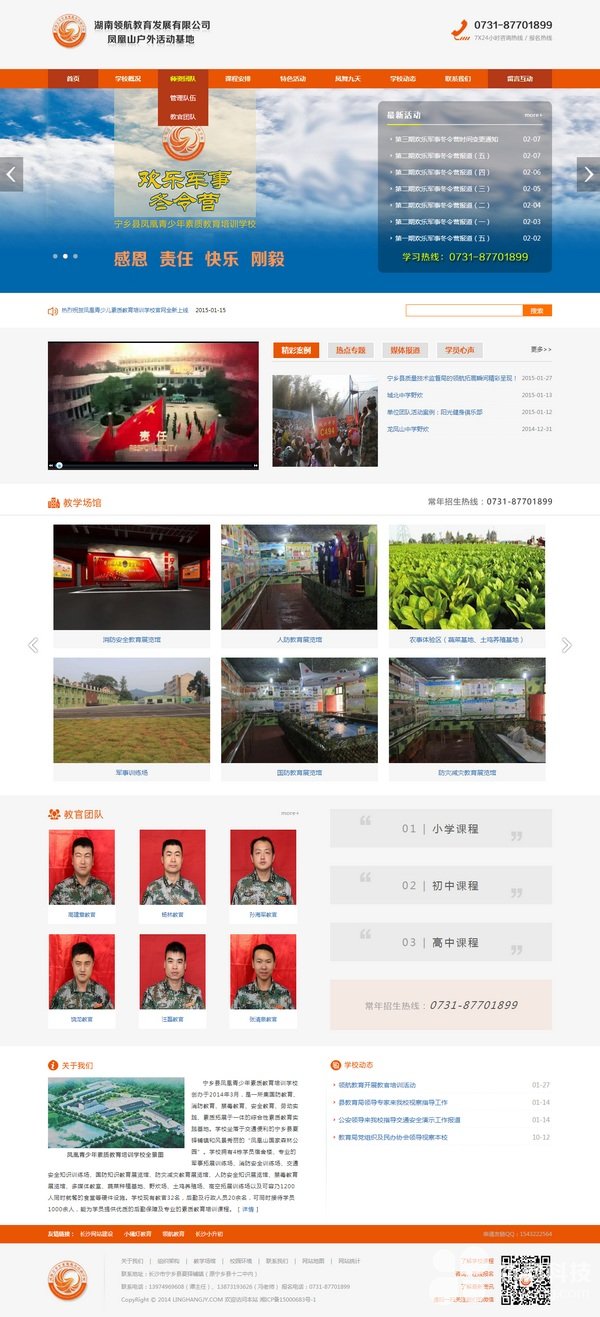Go to the 首页 home nav item
Screen dimensions: 600x1317
72,79
